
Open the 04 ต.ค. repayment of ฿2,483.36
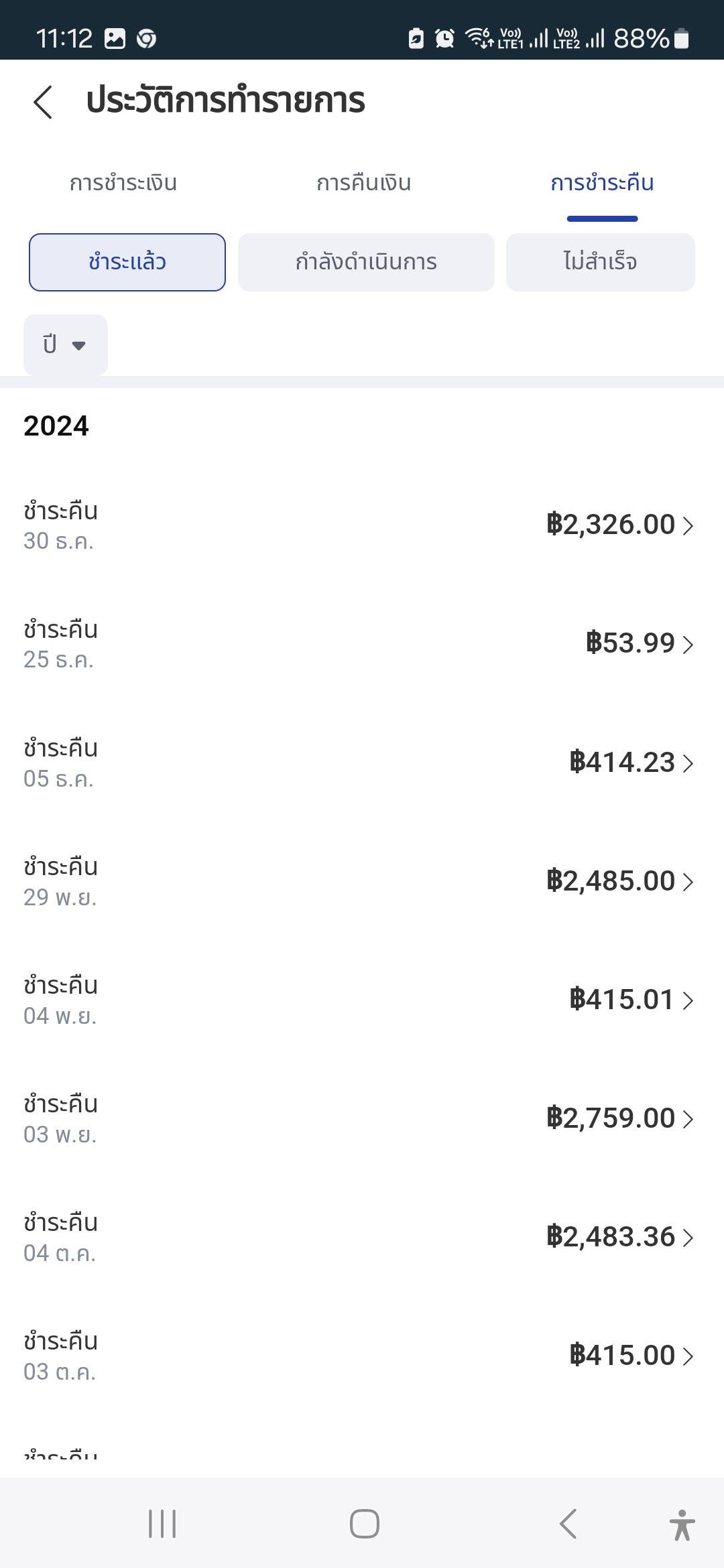(362, 1237)
